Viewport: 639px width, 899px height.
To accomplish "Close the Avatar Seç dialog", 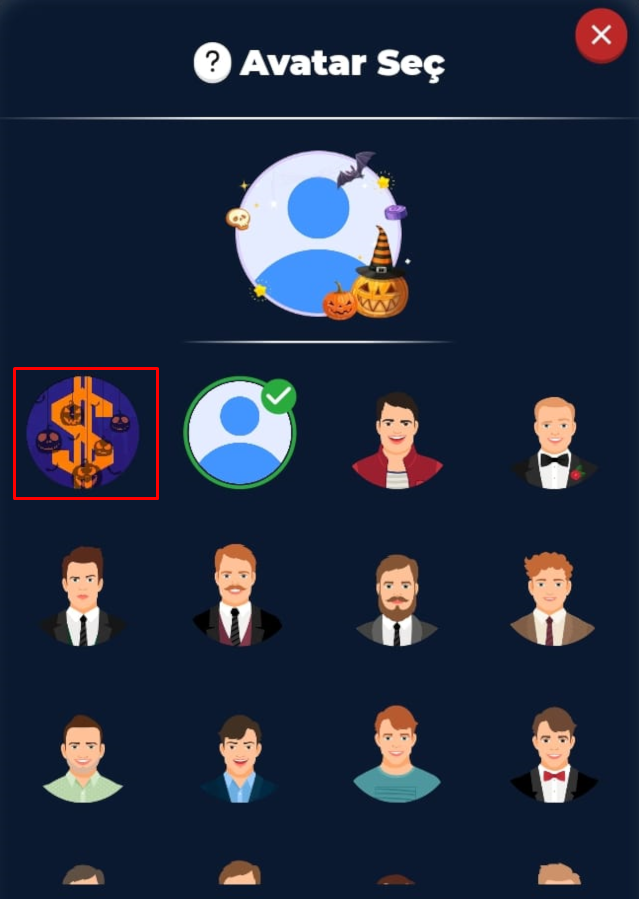I will tap(600, 36).
